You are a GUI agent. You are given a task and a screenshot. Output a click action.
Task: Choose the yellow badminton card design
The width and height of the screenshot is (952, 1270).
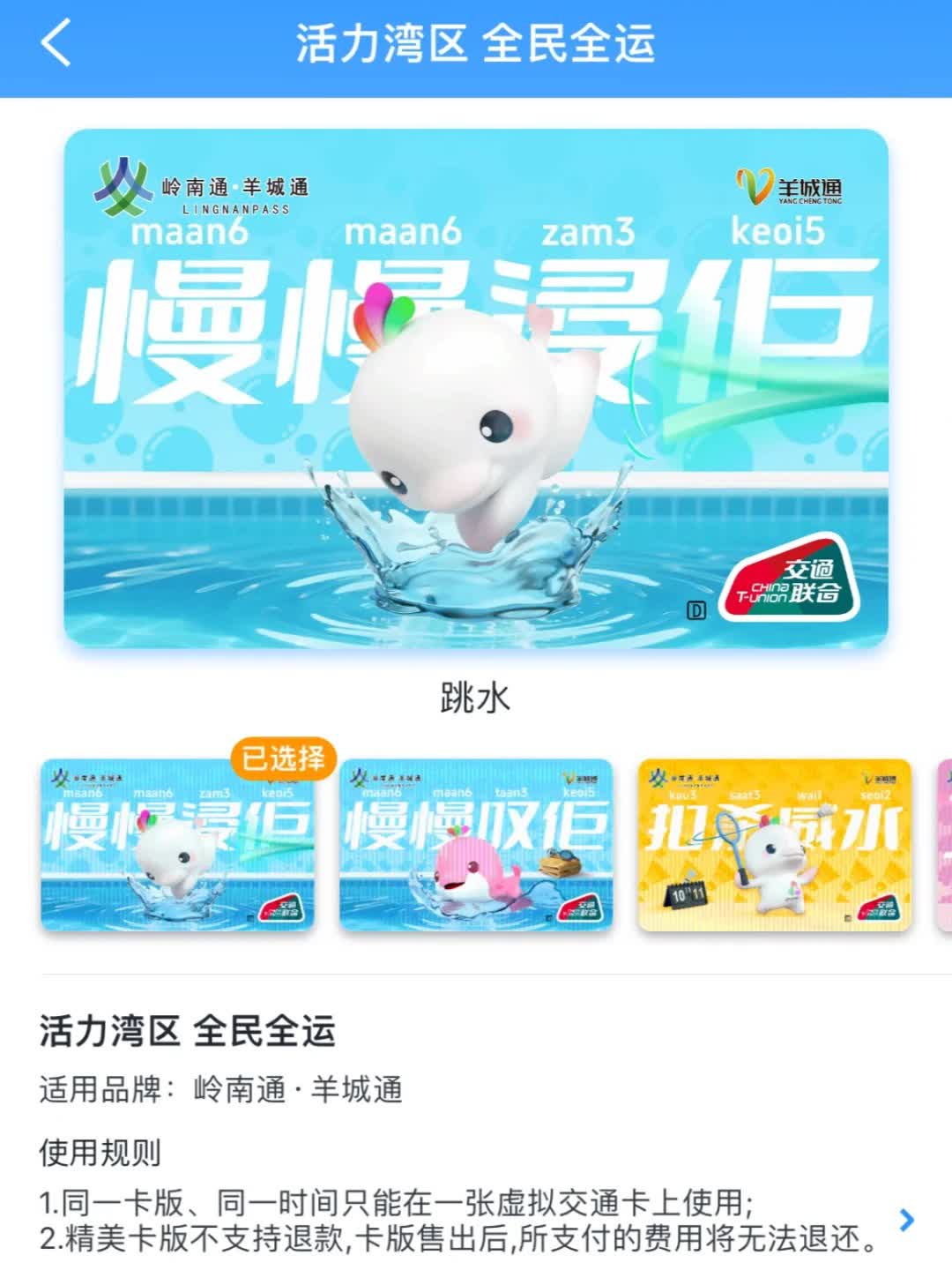point(775,845)
